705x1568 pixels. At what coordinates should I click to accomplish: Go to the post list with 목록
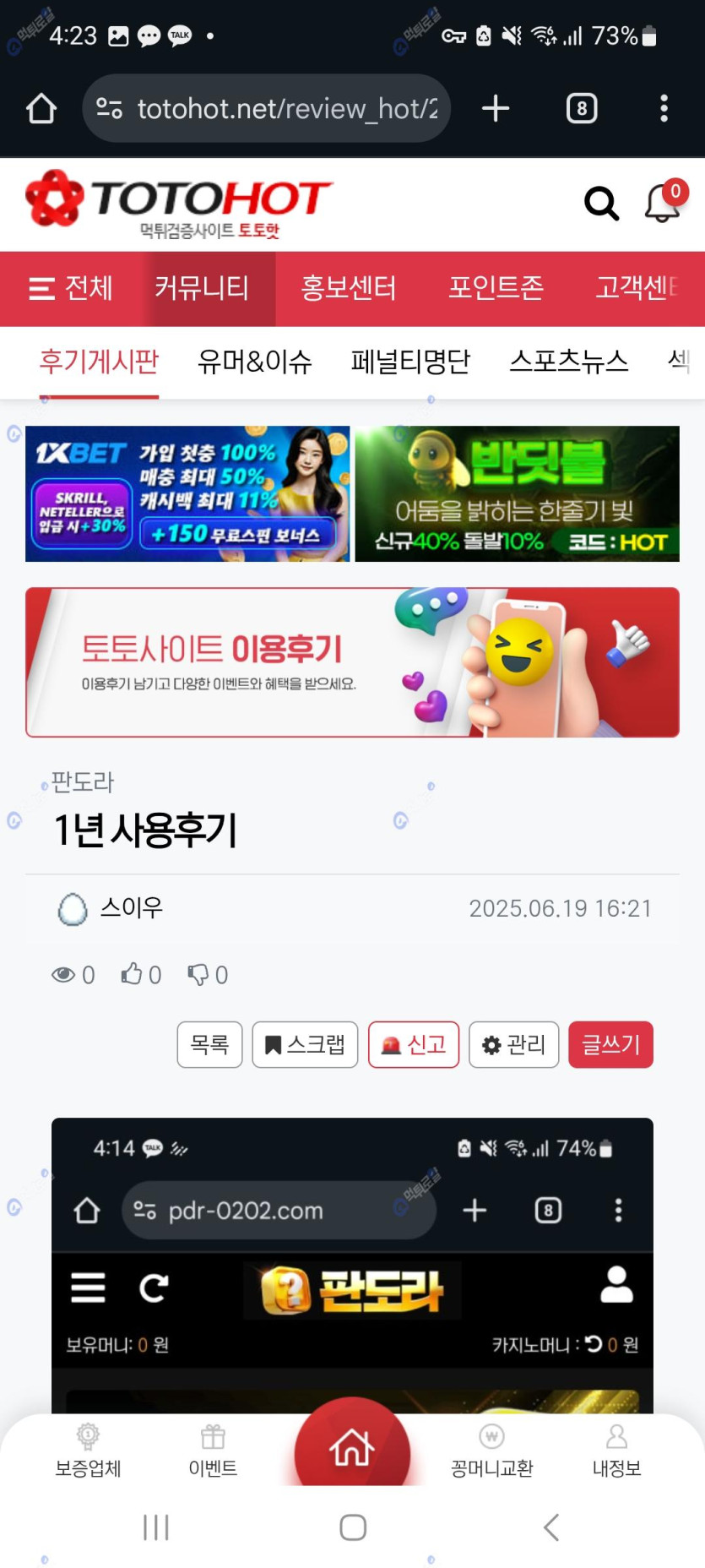coord(209,1045)
